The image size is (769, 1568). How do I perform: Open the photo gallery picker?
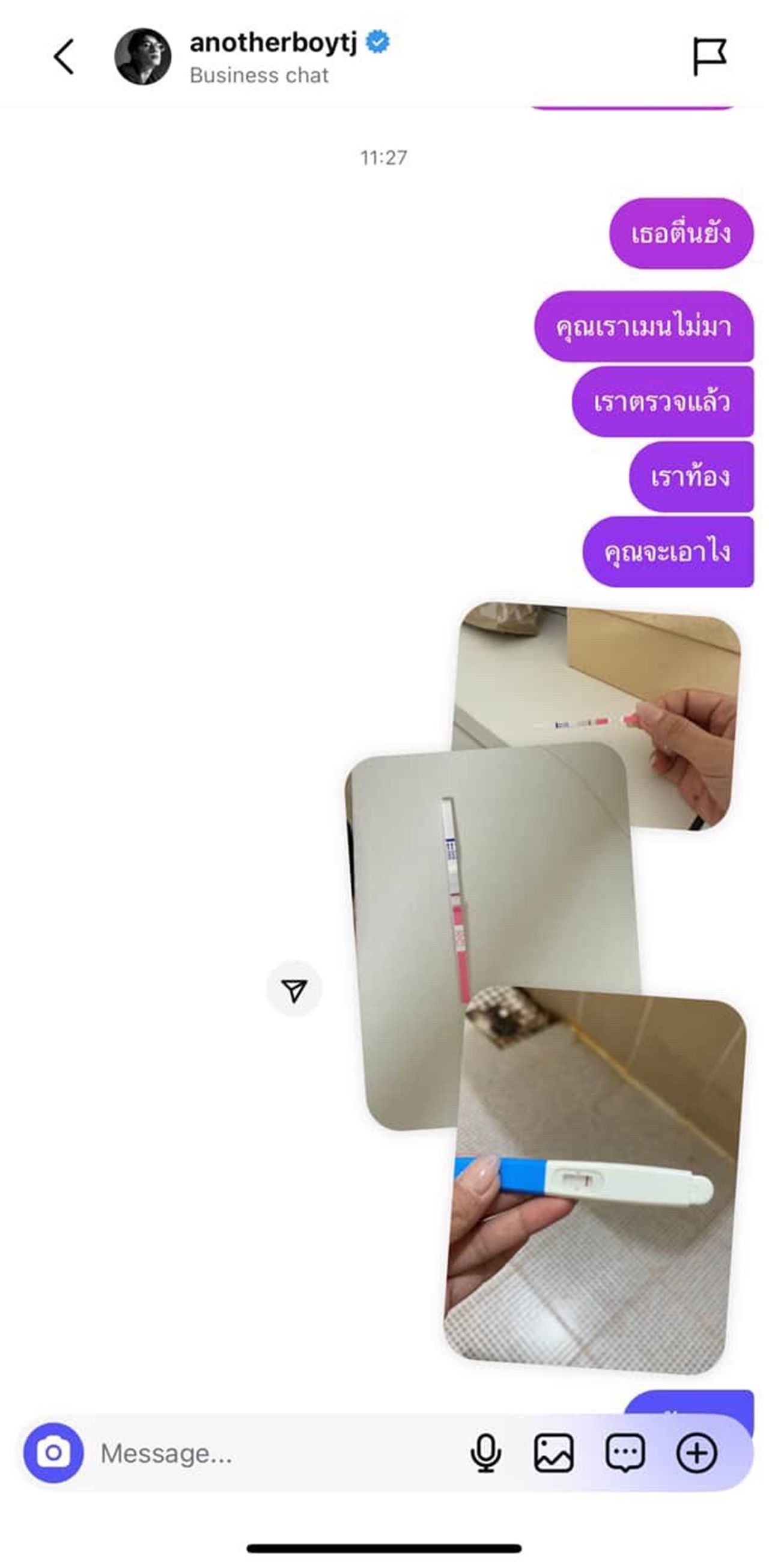[x=553, y=1454]
